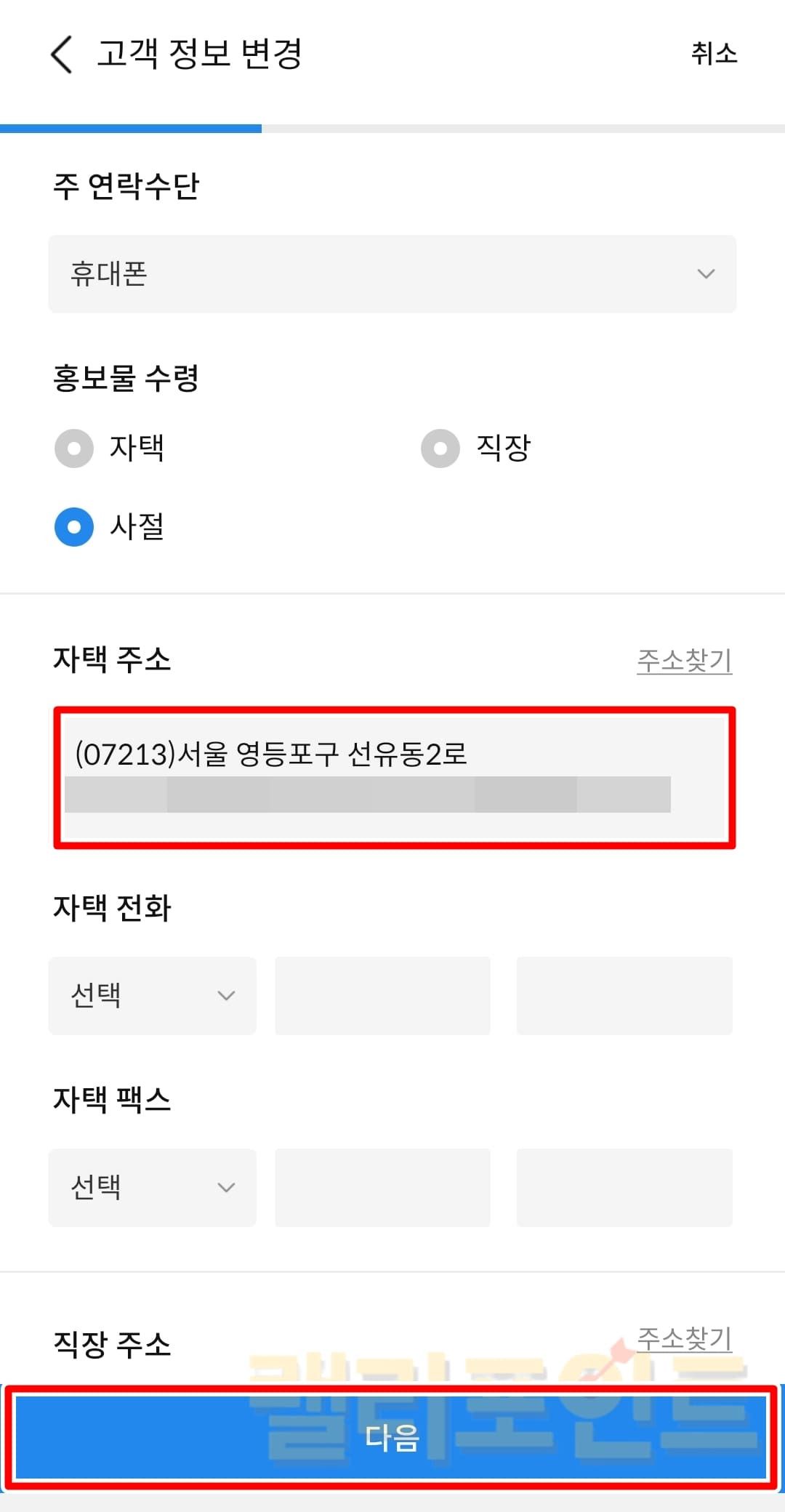785x1512 pixels.
Task: Select 자택 for 홍보물 수령
Action: (x=75, y=448)
